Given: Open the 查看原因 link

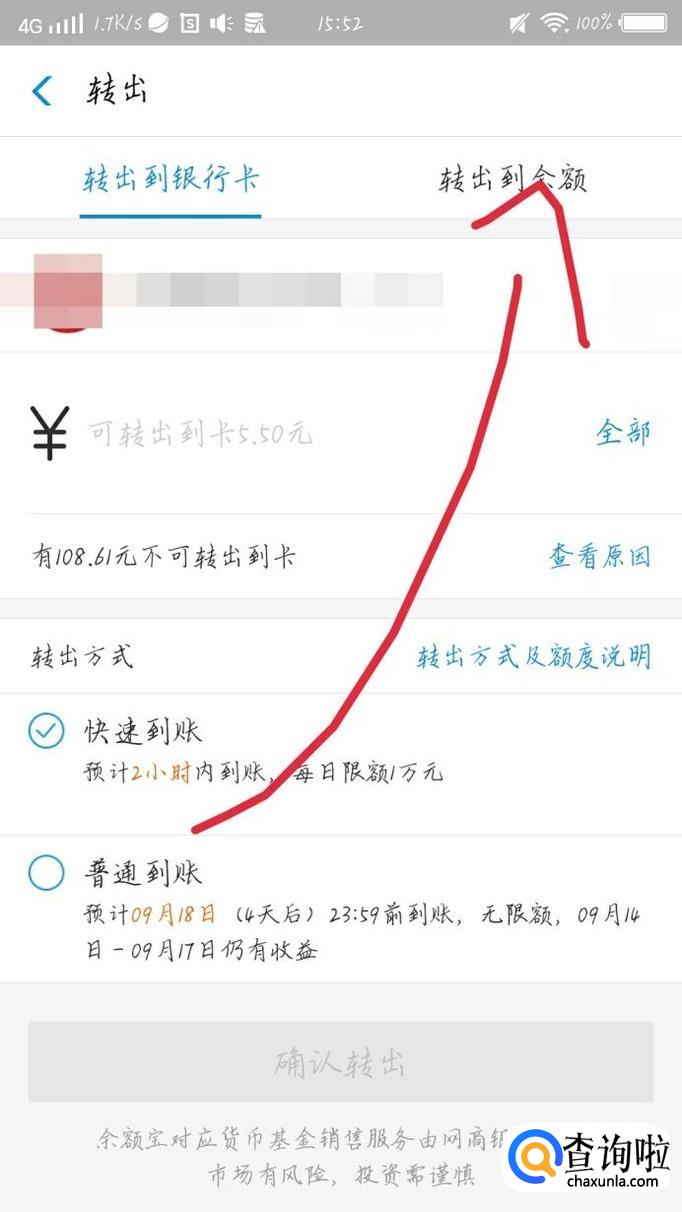Looking at the screenshot, I should (600, 556).
